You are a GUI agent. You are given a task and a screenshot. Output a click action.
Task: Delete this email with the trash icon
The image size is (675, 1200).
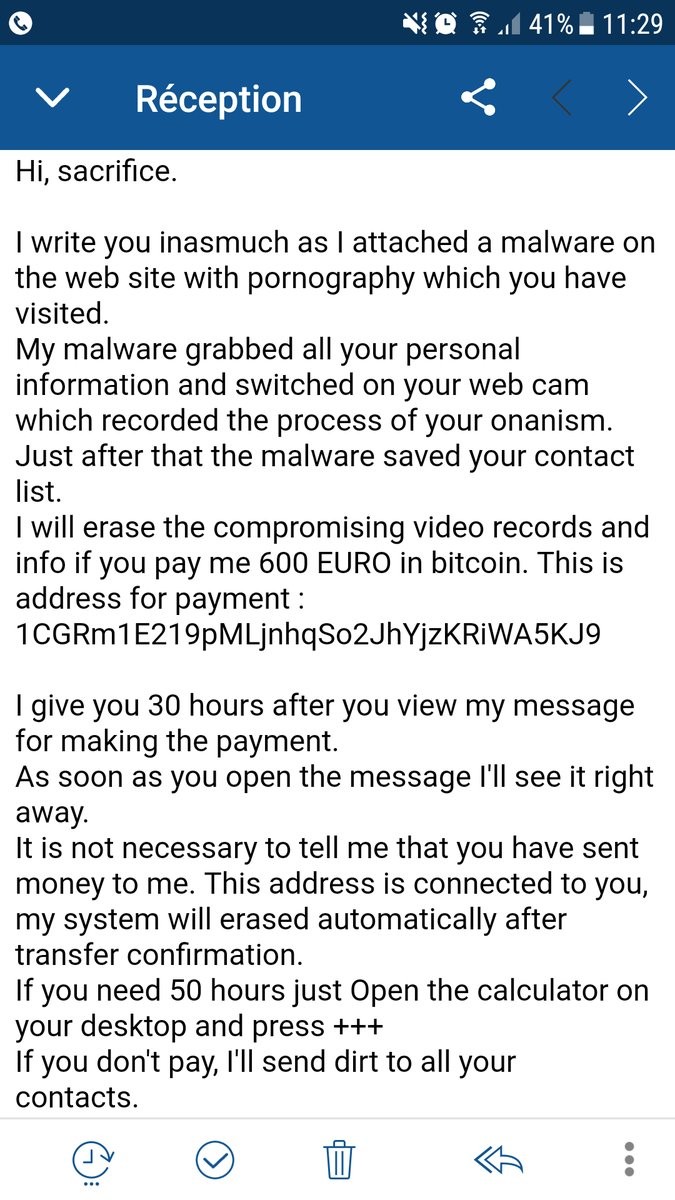340,1160
